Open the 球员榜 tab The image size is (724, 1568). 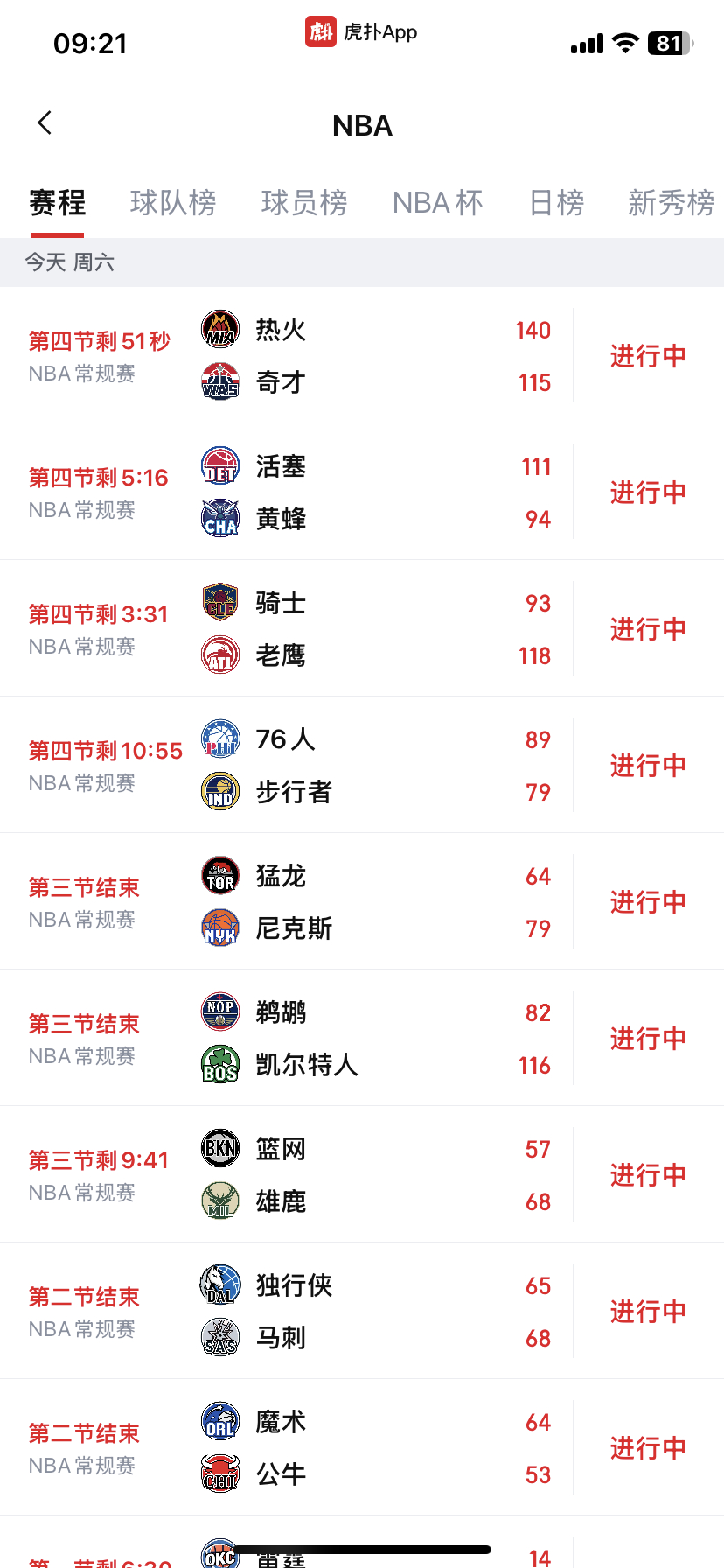coord(304,202)
